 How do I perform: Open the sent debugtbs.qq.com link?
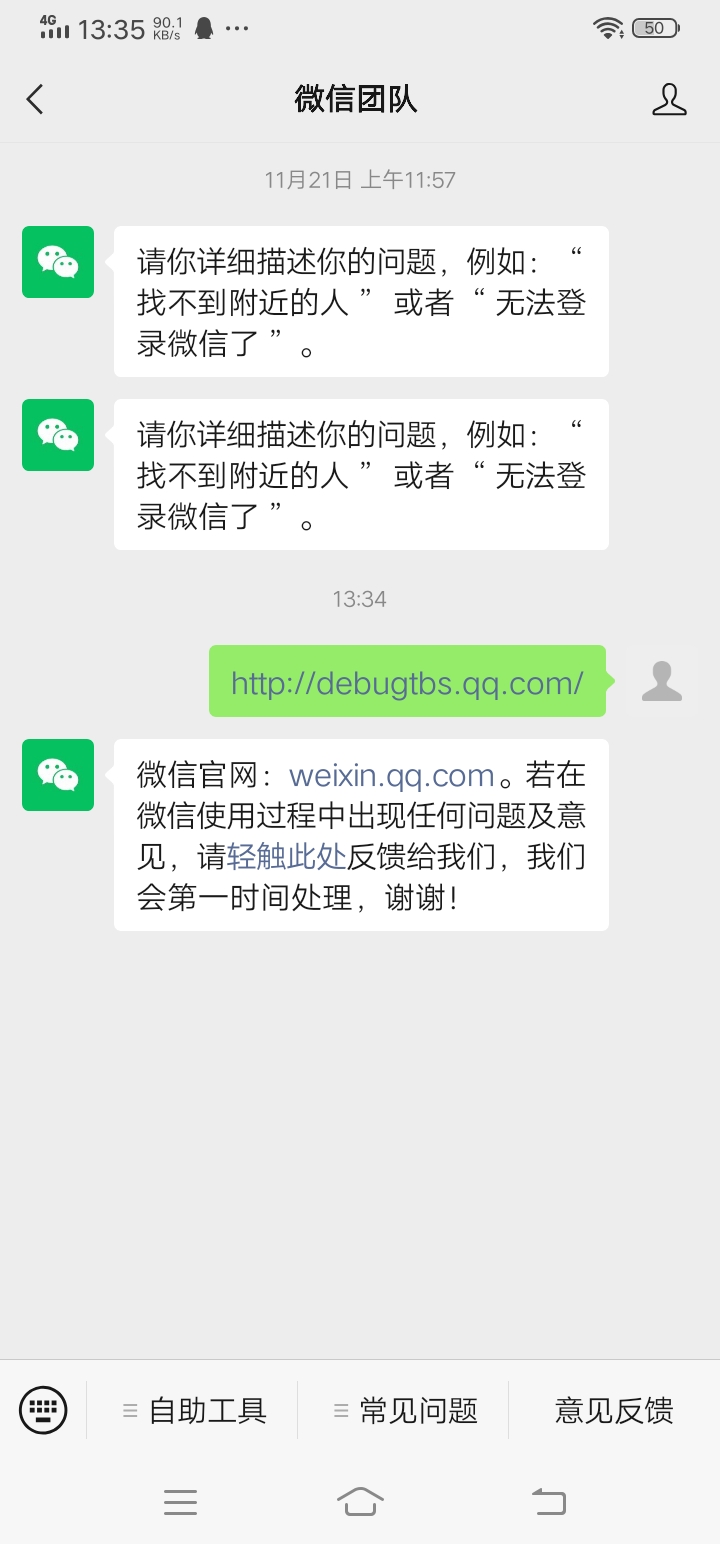click(x=407, y=683)
